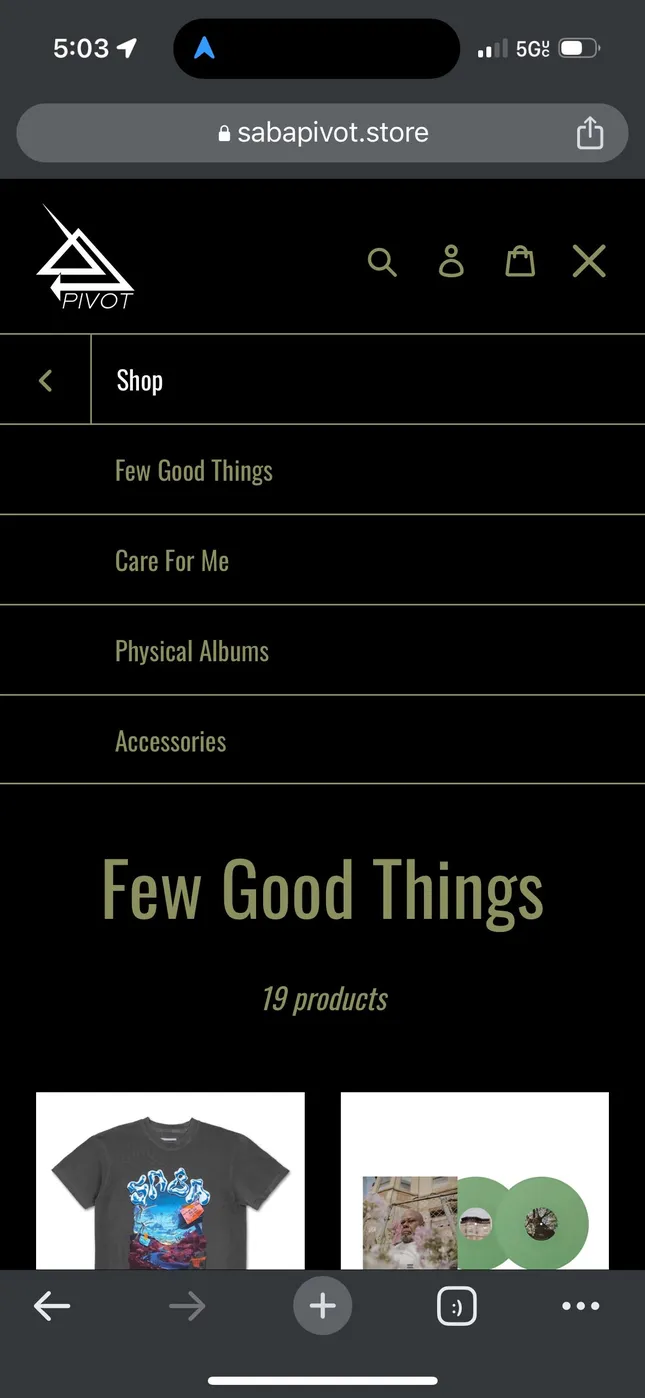Tap the sabapivot.store address bar
The height and width of the screenshot is (1398, 645).
(x=322, y=133)
